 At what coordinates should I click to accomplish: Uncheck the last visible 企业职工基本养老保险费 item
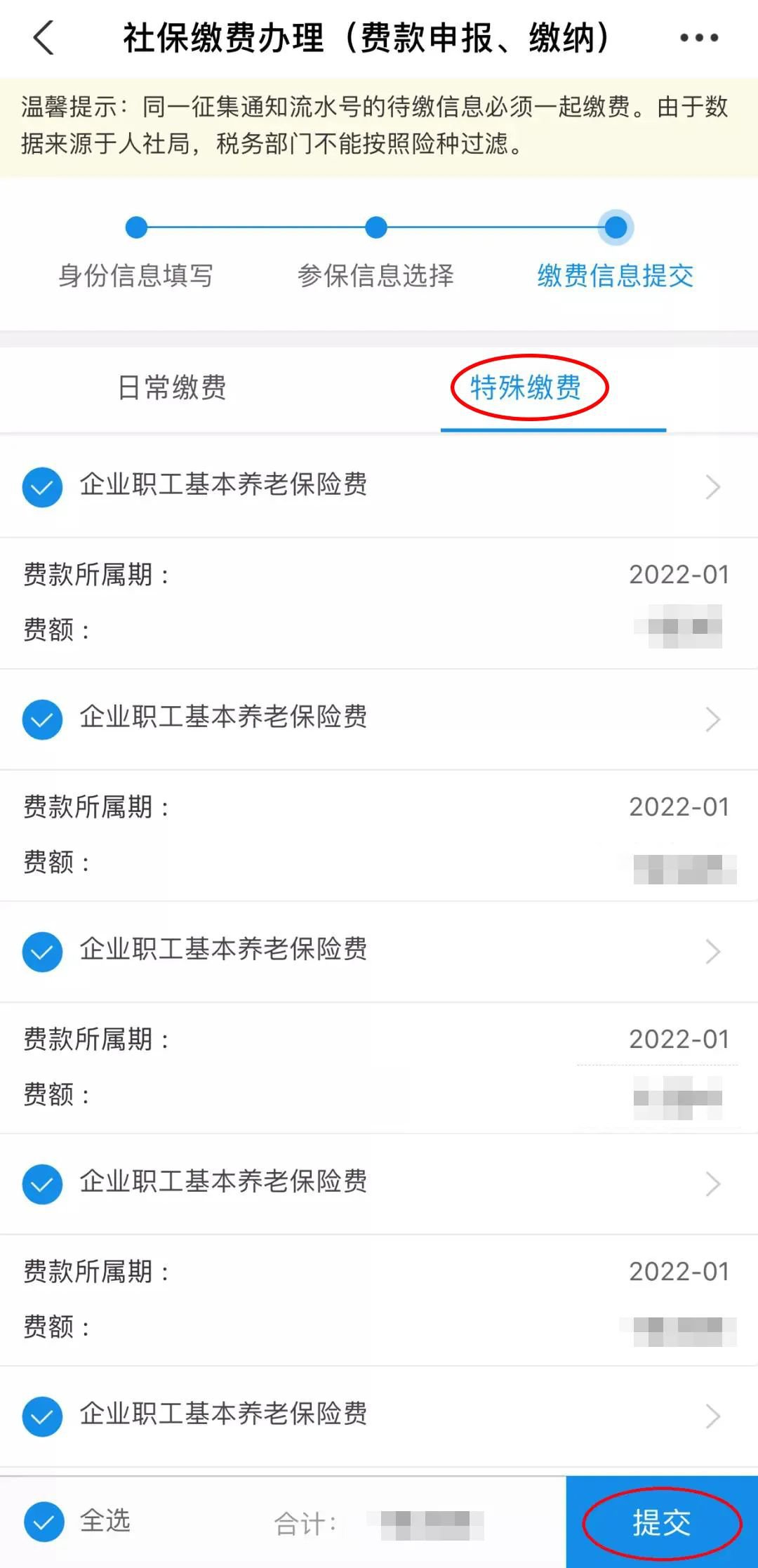click(x=42, y=1416)
